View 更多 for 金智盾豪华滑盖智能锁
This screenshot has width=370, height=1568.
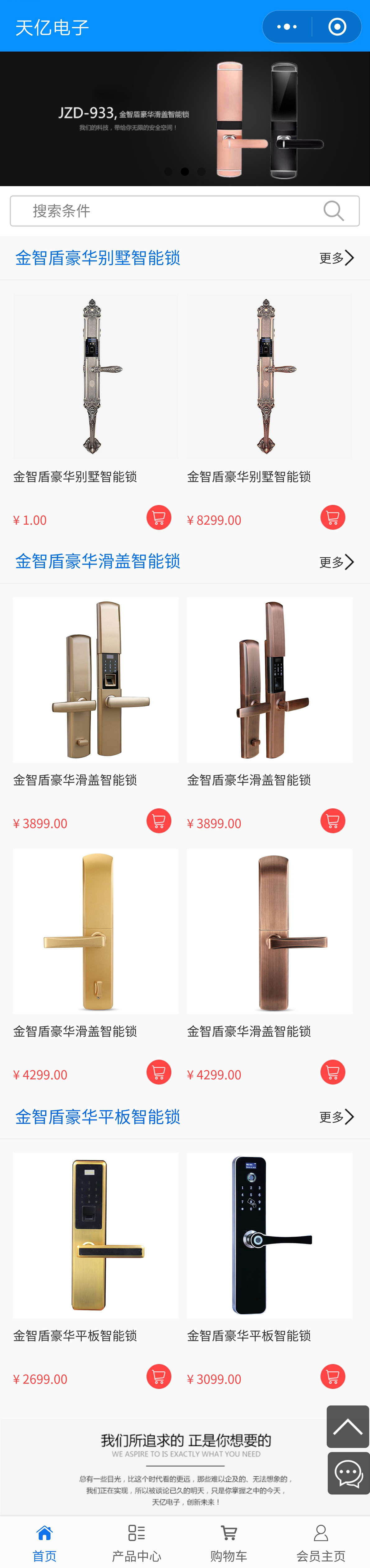coord(336,562)
